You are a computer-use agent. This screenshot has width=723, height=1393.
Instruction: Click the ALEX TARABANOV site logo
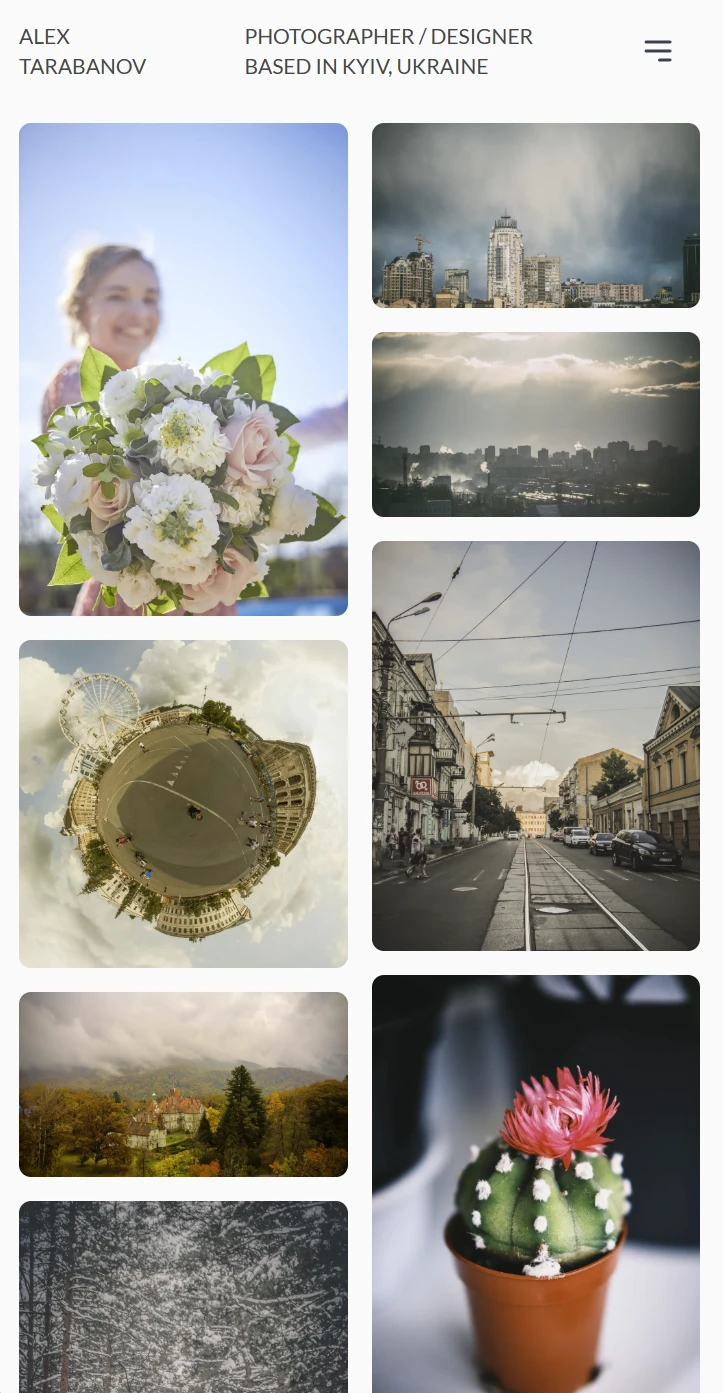83,51
